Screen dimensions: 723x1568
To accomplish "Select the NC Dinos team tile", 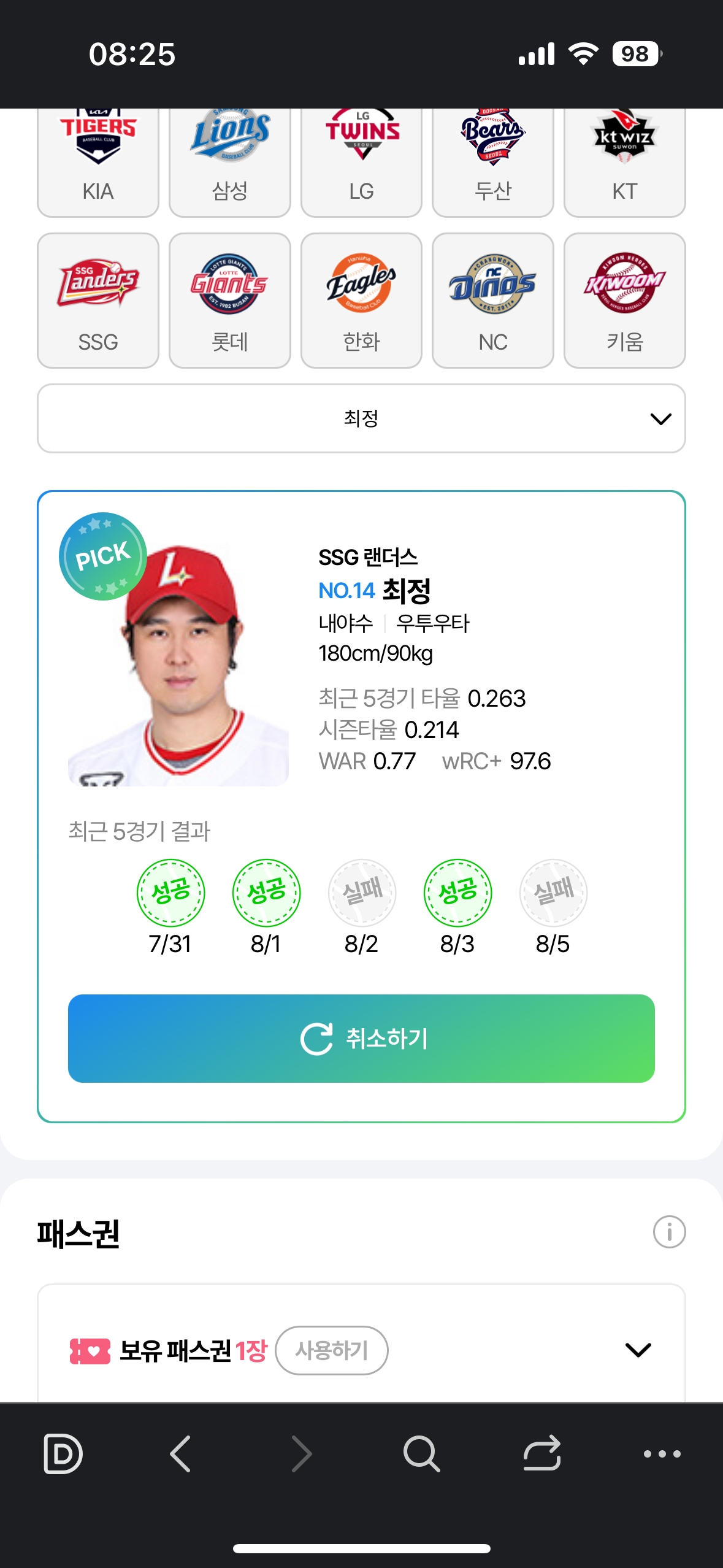I will [x=493, y=301].
